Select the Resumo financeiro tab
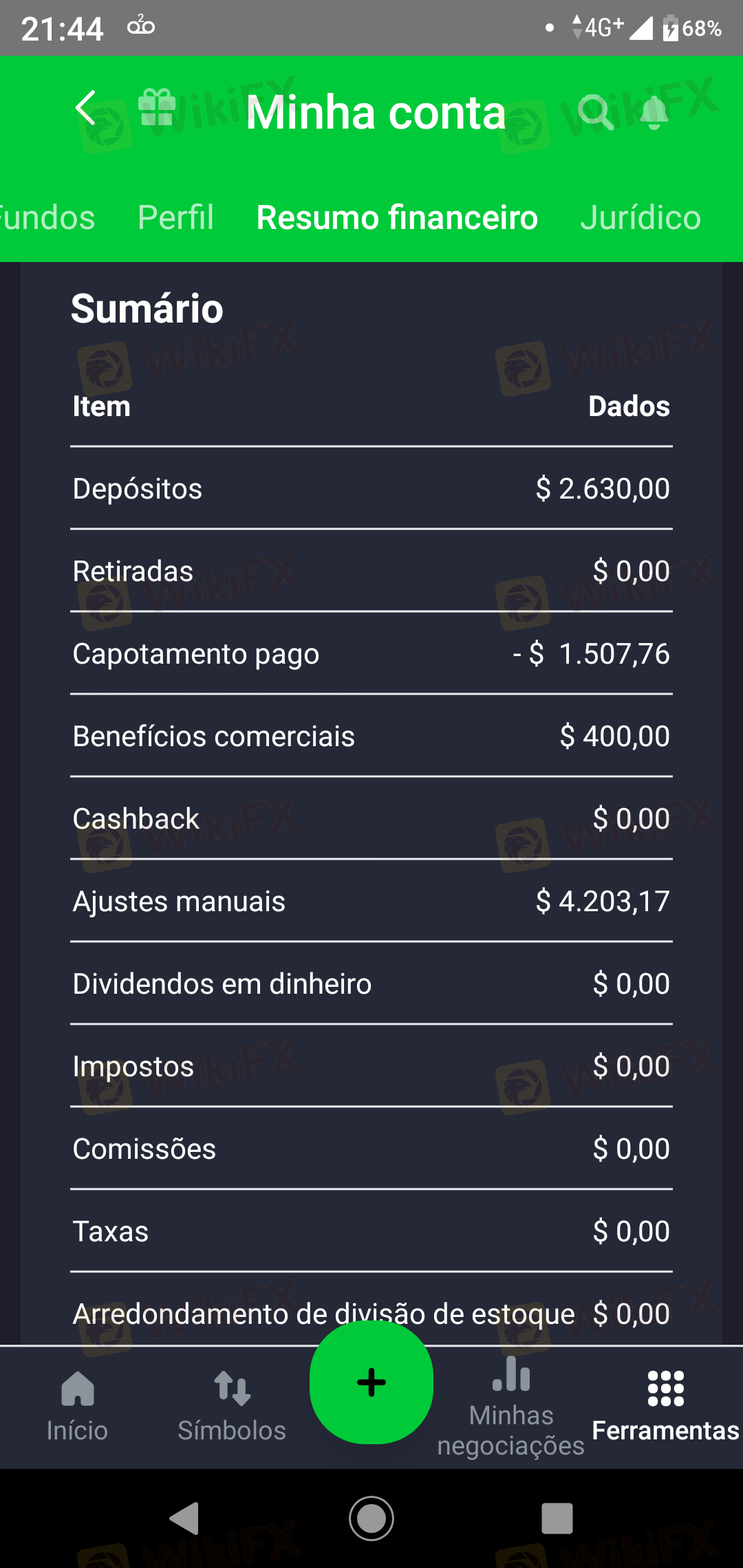 tap(397, 218)
